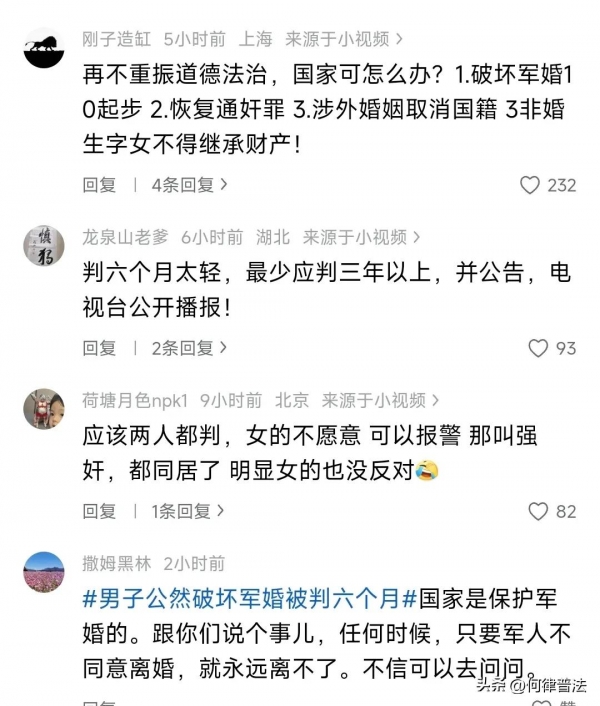Expand the 1条回复 thread

pyautogui.click(x=189, y=511)
